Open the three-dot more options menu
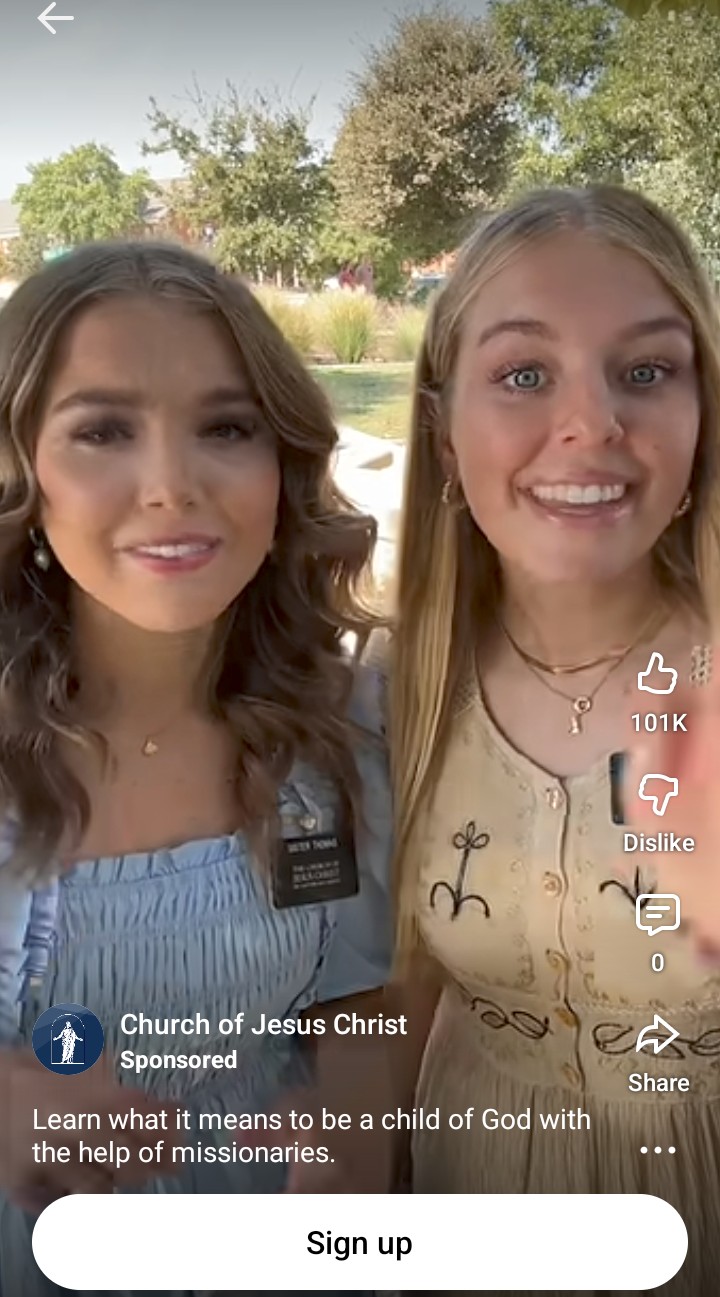Screen dimensions: 720x1297 [x=657, y=1150]
